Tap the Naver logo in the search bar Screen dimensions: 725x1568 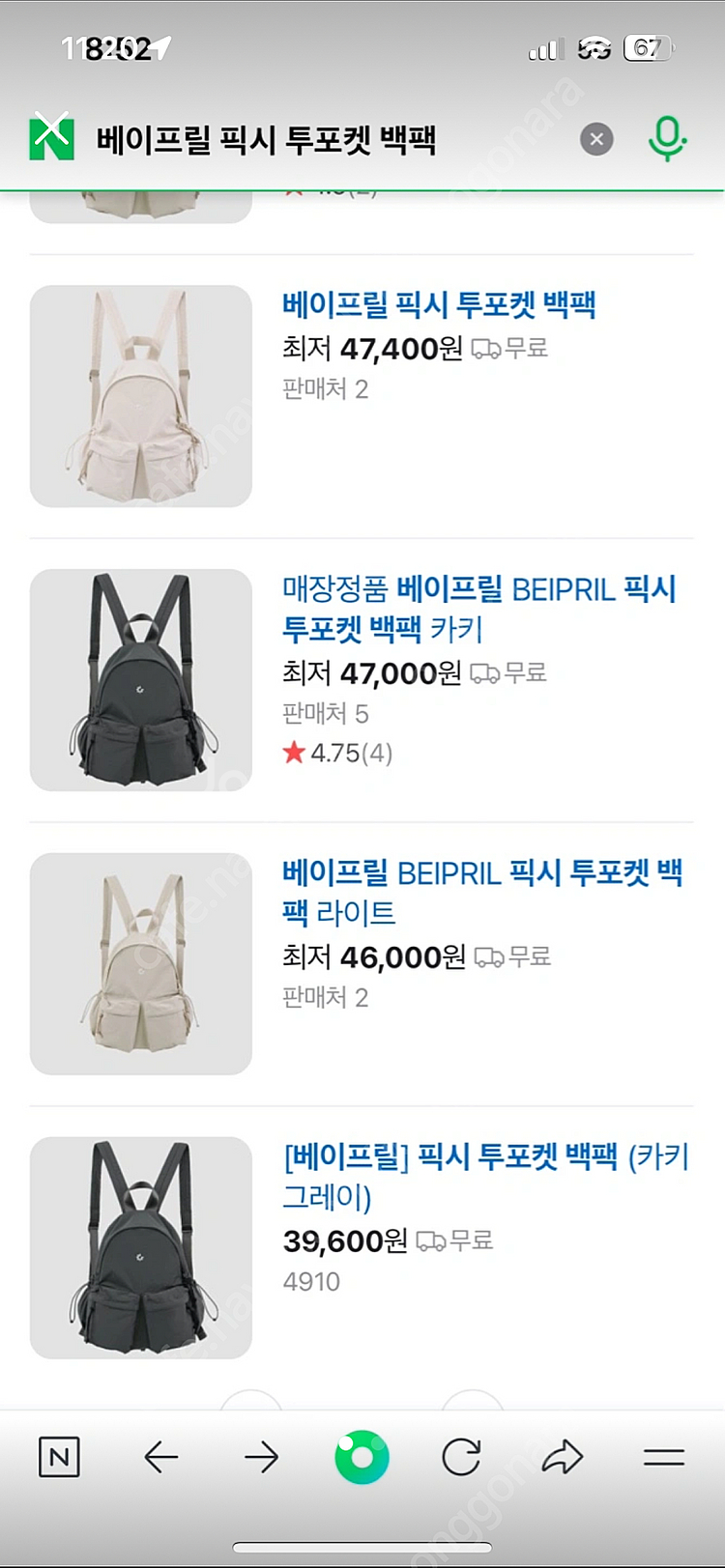tap(52, 138)
